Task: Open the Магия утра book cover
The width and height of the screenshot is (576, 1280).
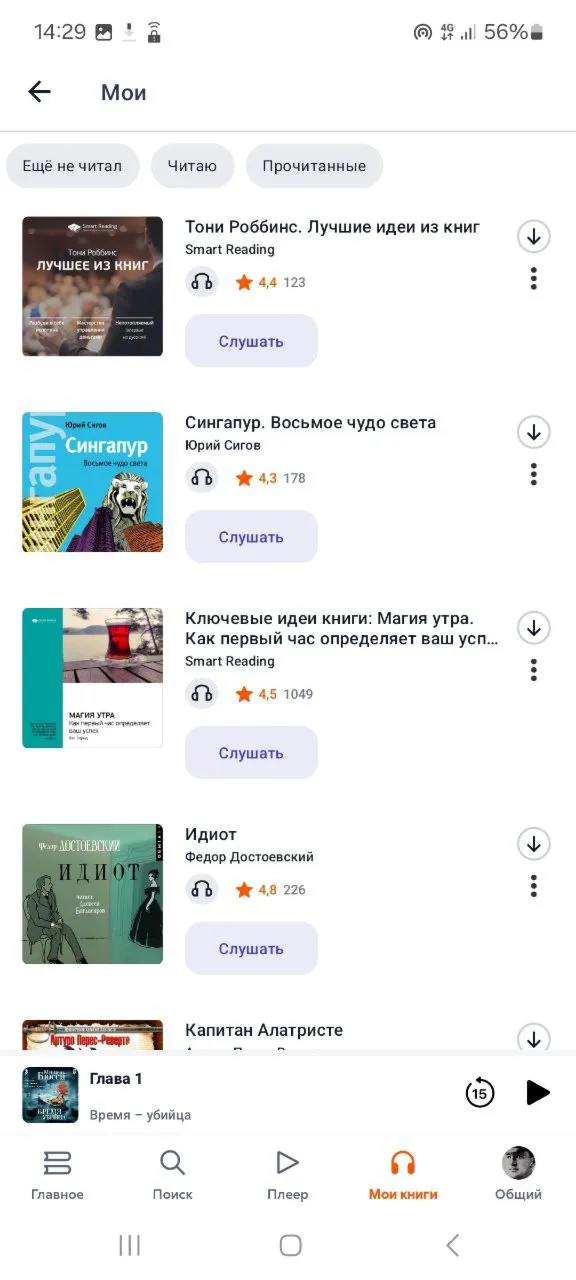Action: [92, 678]
